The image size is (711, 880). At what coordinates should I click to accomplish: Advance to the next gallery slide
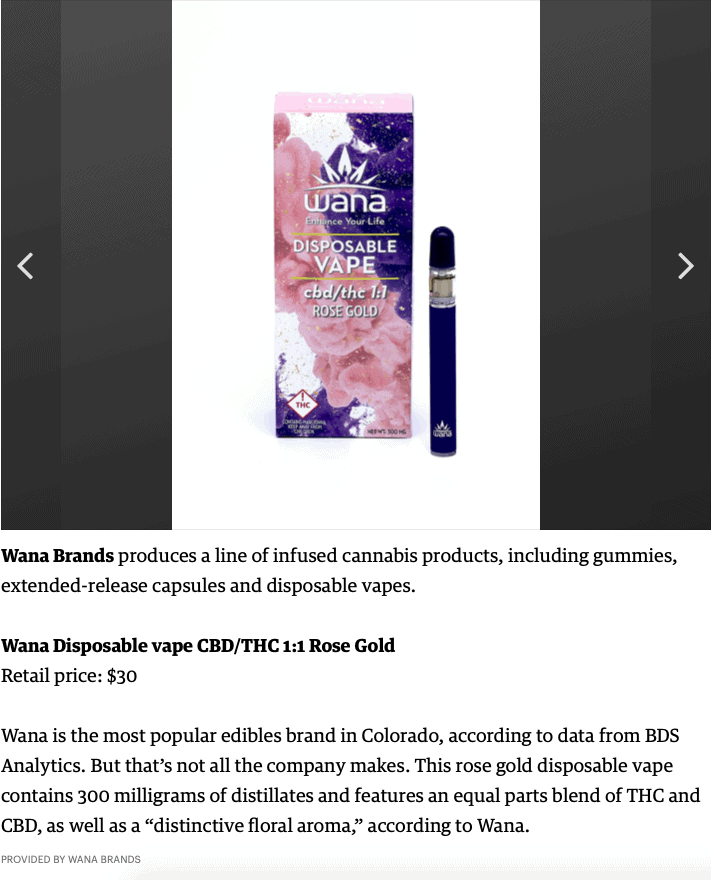tap(685, 266)
